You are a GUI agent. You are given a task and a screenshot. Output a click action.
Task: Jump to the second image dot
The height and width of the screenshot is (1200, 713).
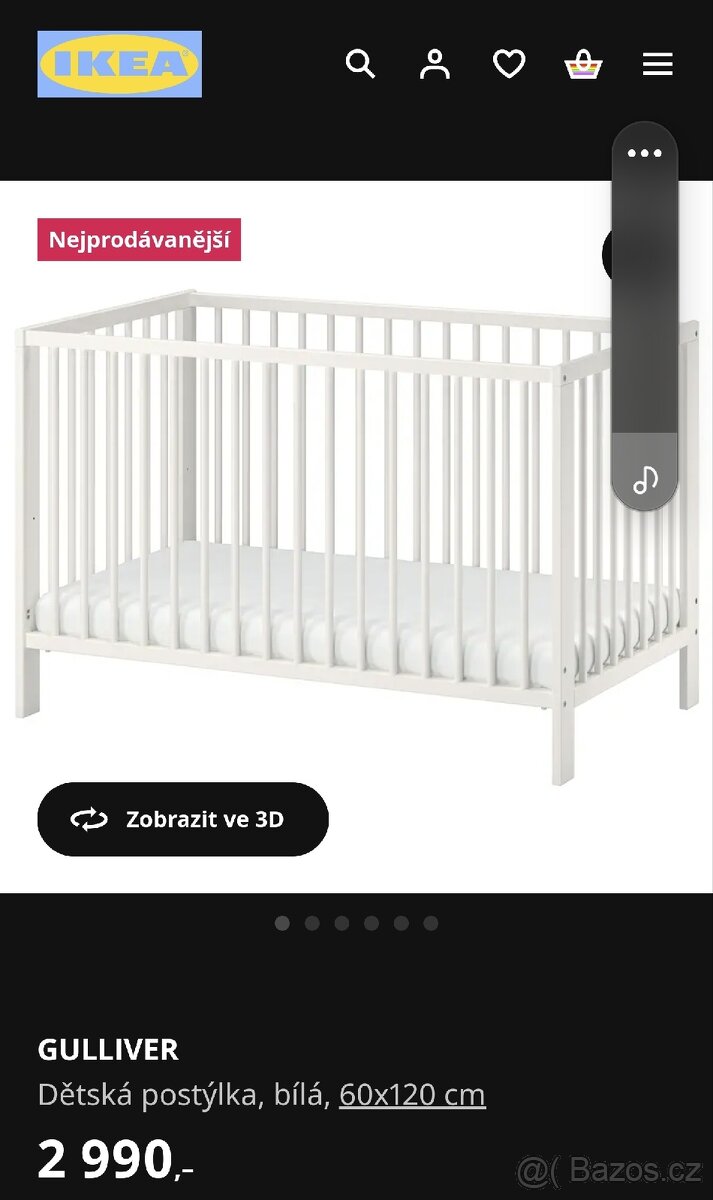pyautogui.click(x=312, y=923)
